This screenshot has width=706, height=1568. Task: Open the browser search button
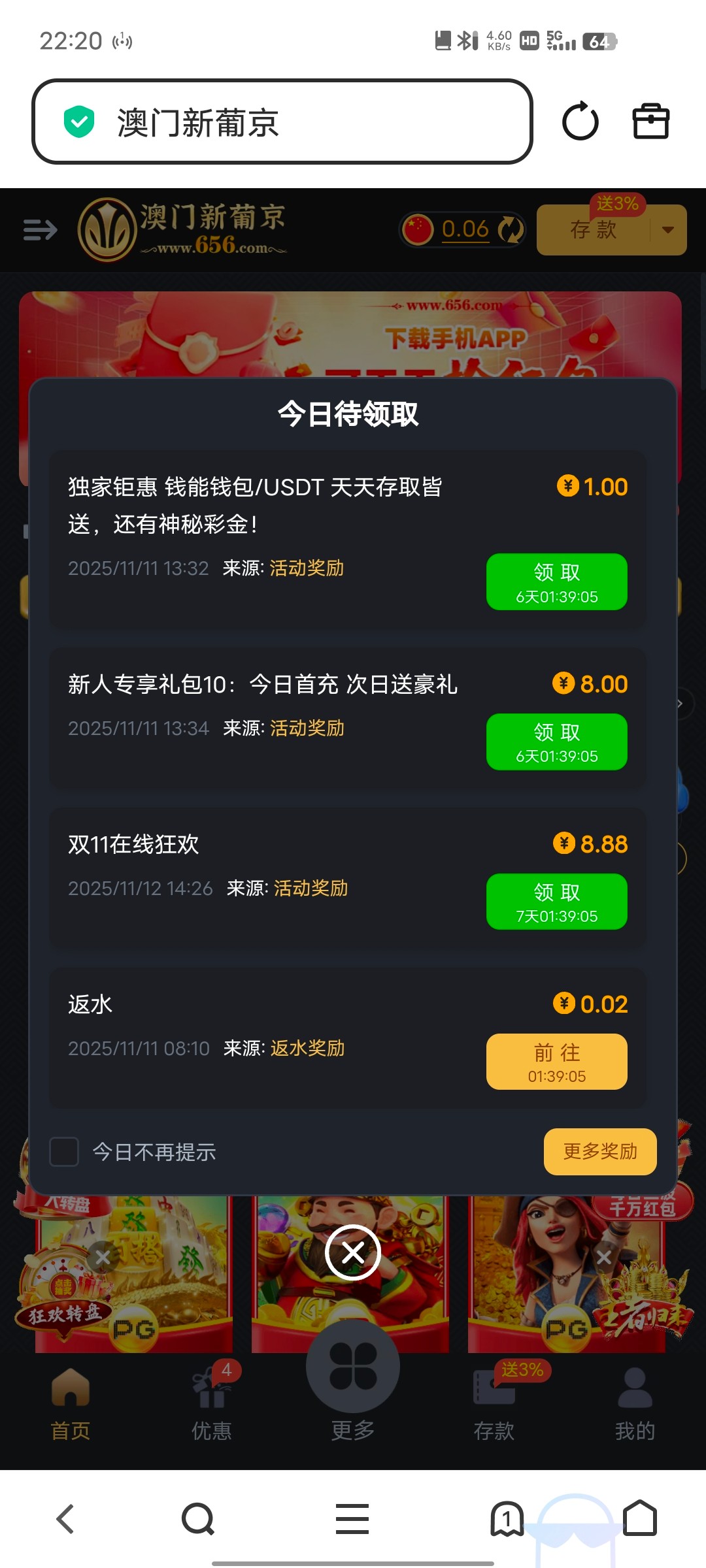(198, 1518)
